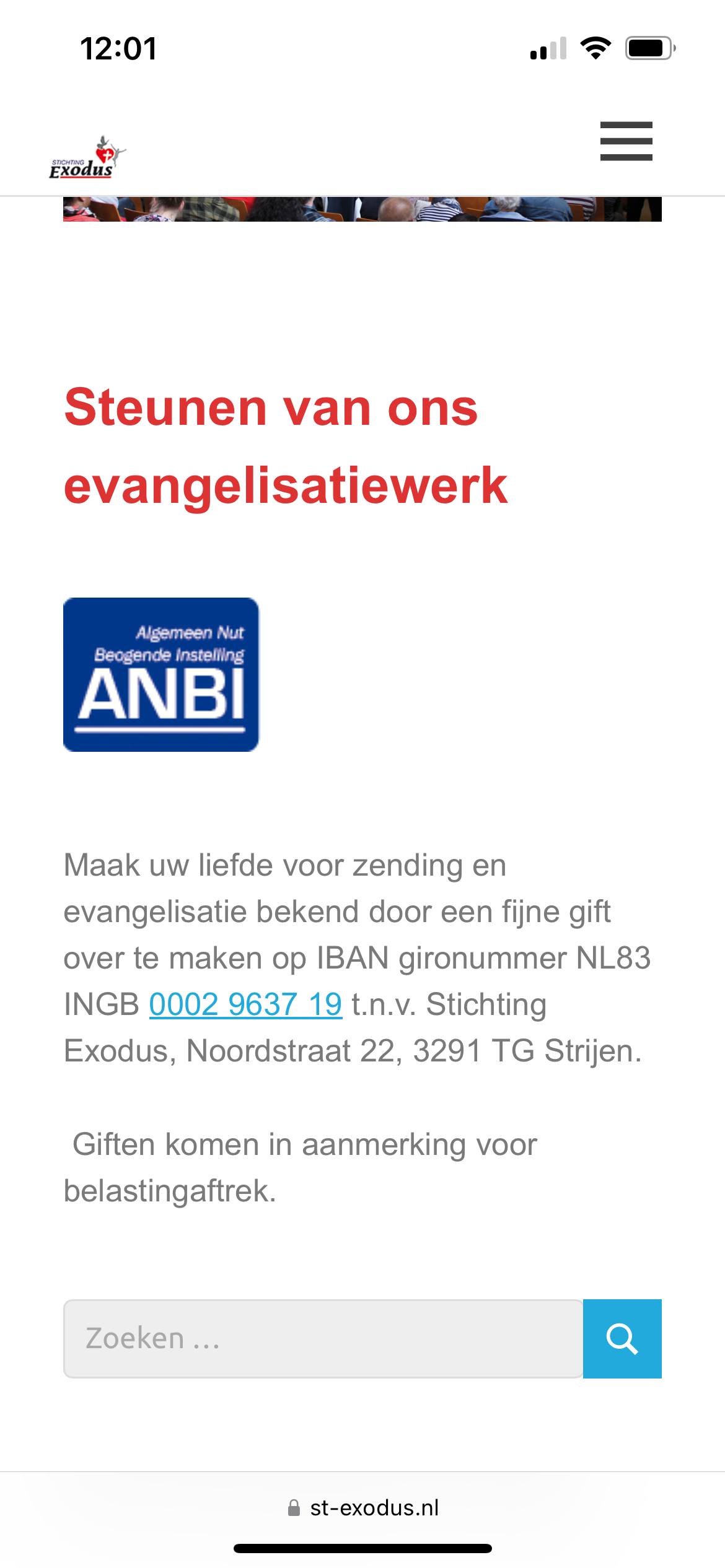Tap the 0002 9637 19 number link
Screen dimensions: 725x1568
tap(245, 1004)
